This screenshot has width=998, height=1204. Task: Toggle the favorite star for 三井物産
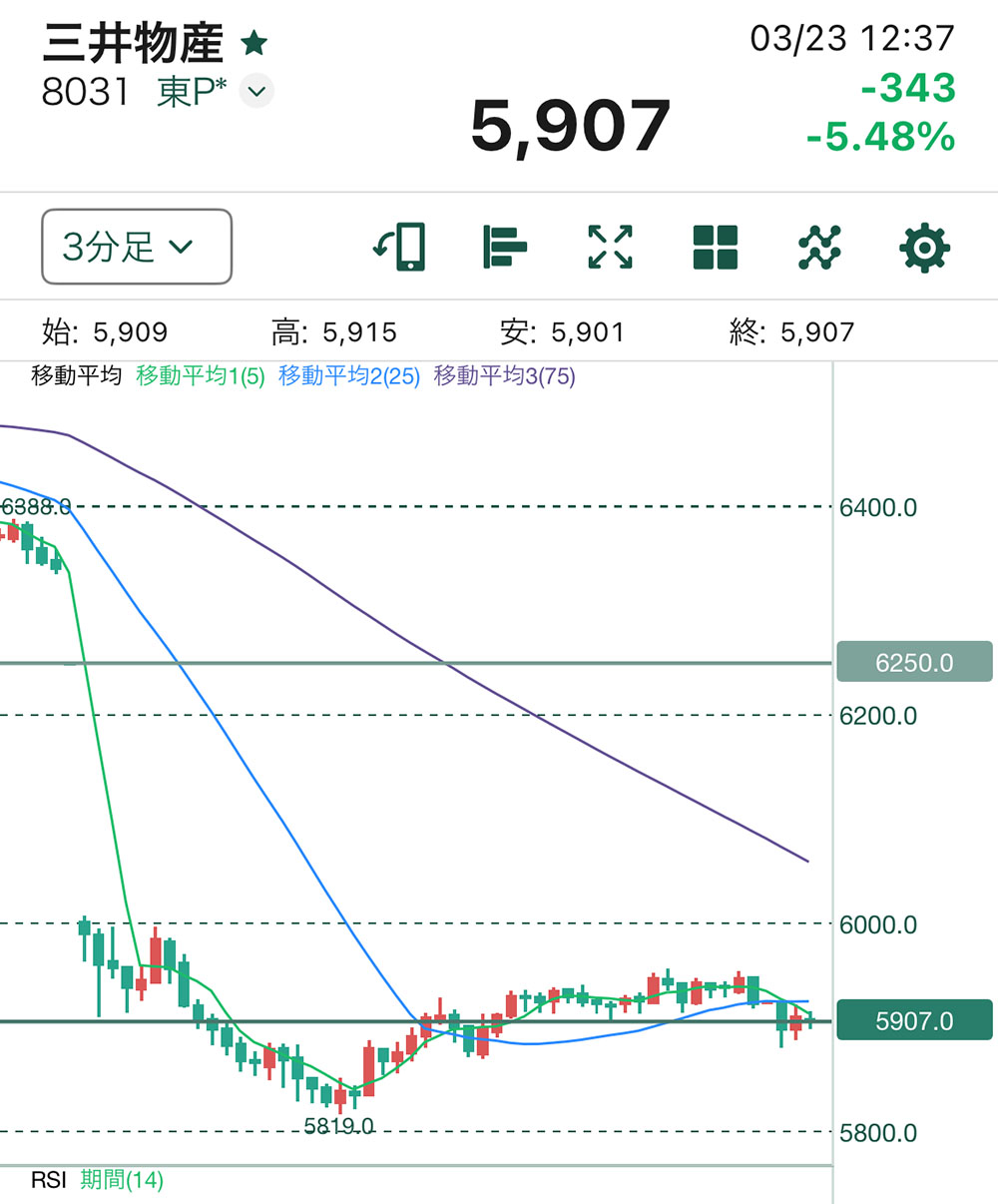coord(253,43)
